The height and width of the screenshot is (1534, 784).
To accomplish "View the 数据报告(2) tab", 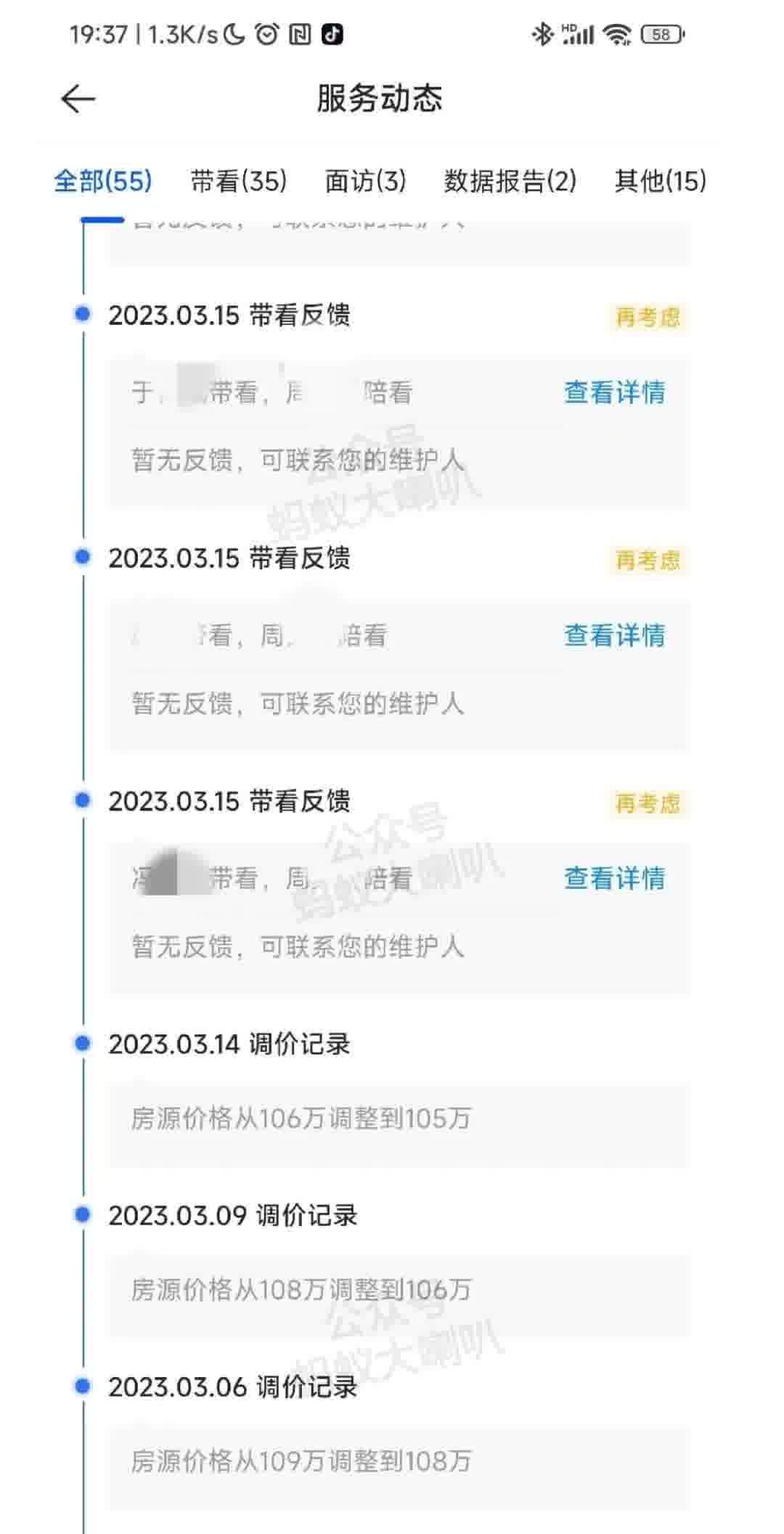I will point(510,181).
